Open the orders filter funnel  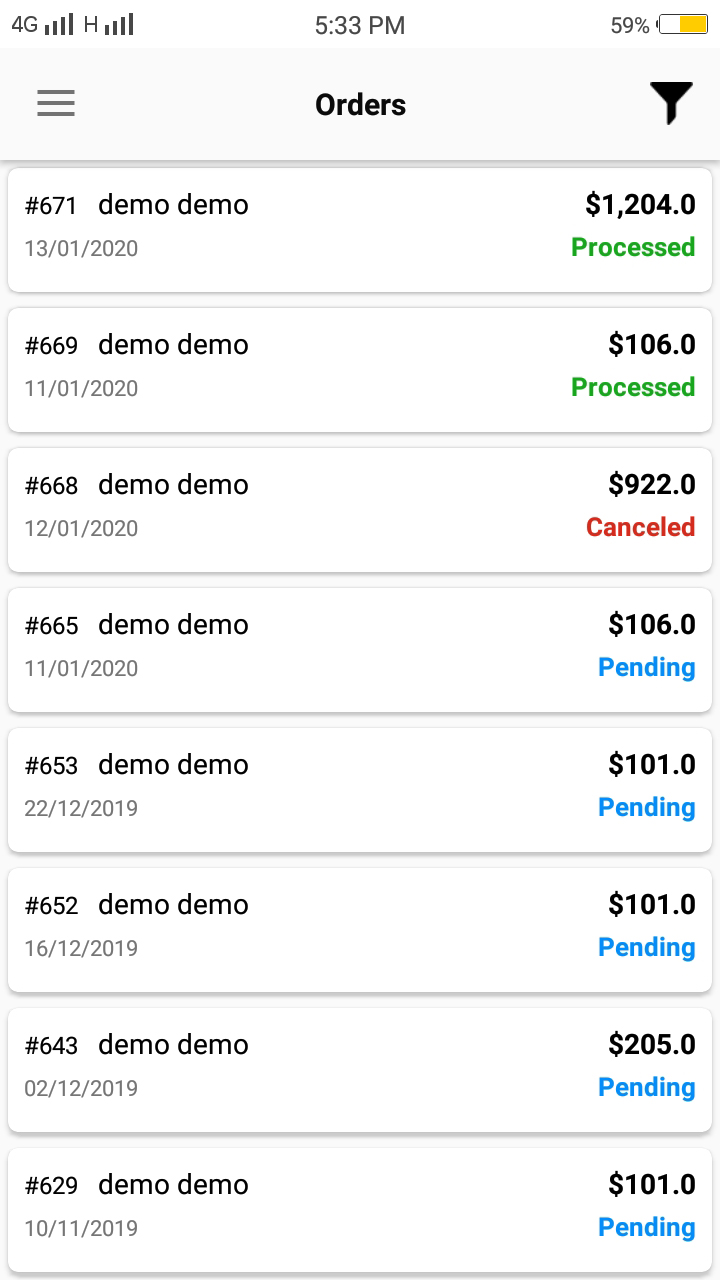(x=671, y=103)
